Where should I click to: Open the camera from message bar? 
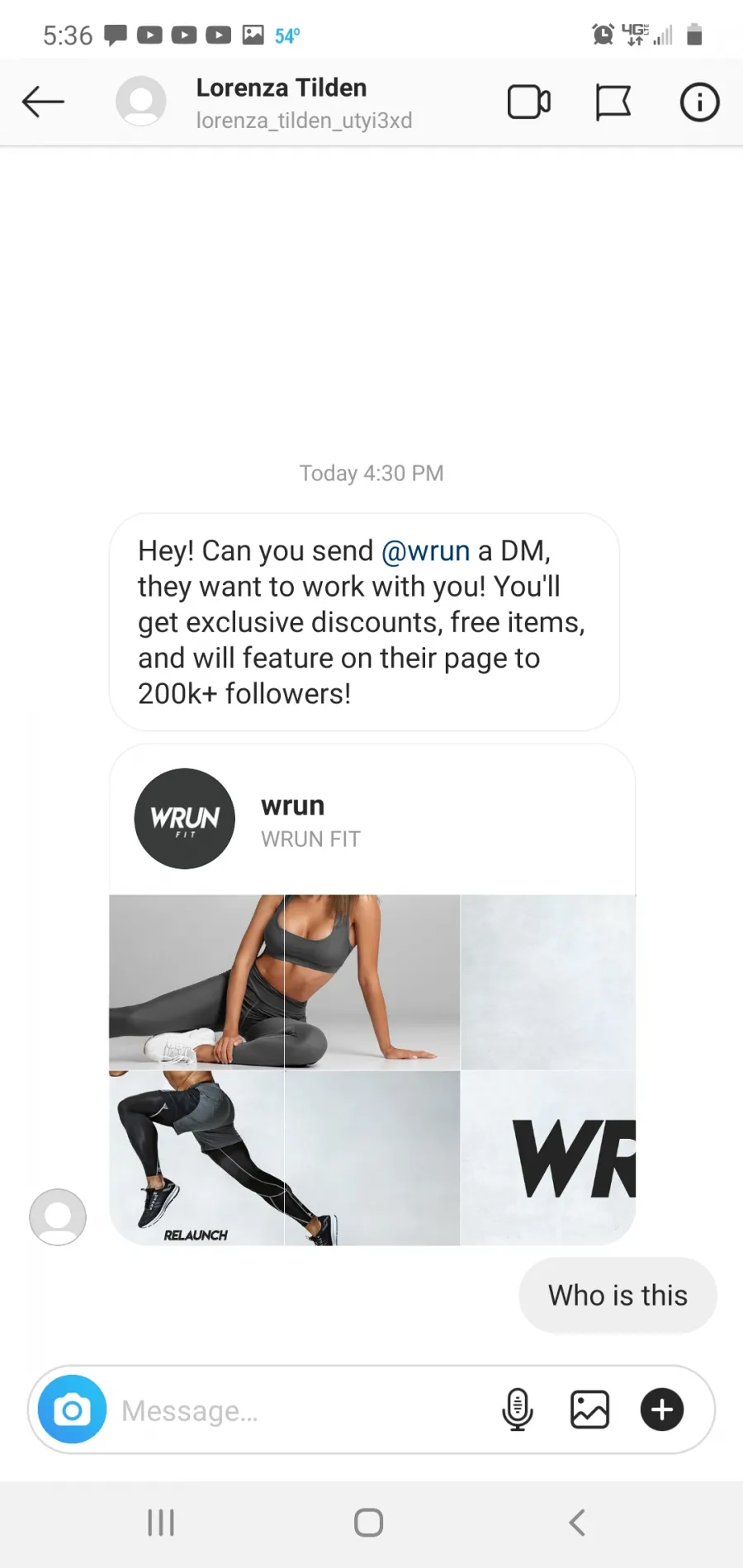click(73, 1410)
